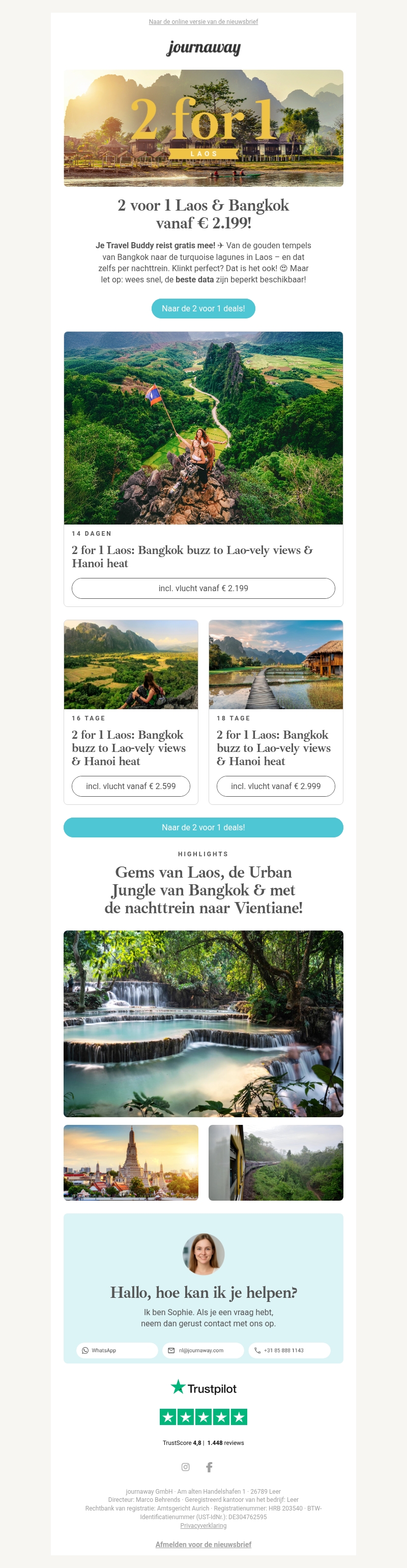Open the 14 dagen Laos trip photo

pyautogui.click(x=203, y=427)
